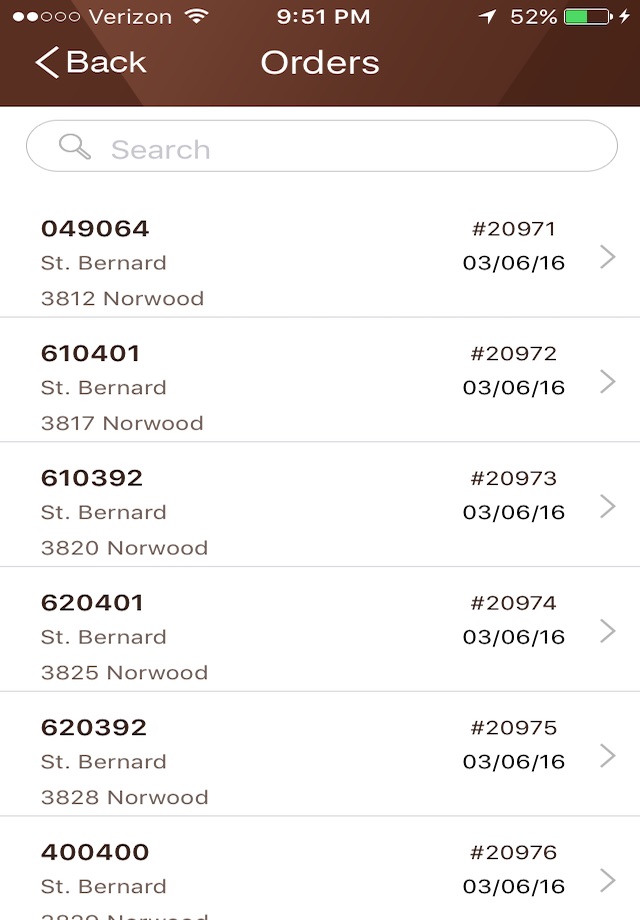This screenshot has width=640, height=920.
Task: View order 620401 at 3825 Norwood
Action: (x=320, y=632)
